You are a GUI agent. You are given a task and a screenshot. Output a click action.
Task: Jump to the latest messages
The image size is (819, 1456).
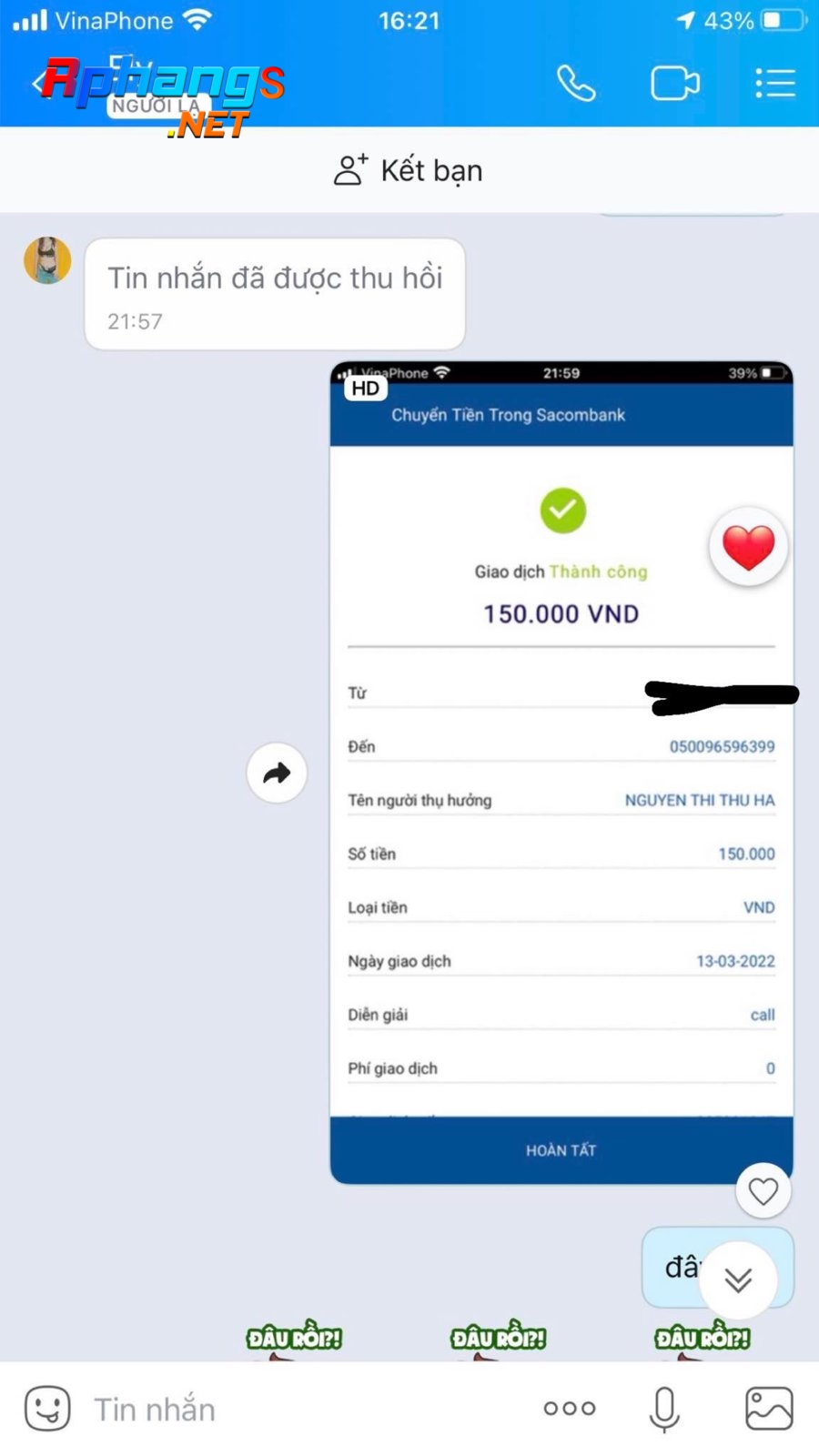[738, 1279]
